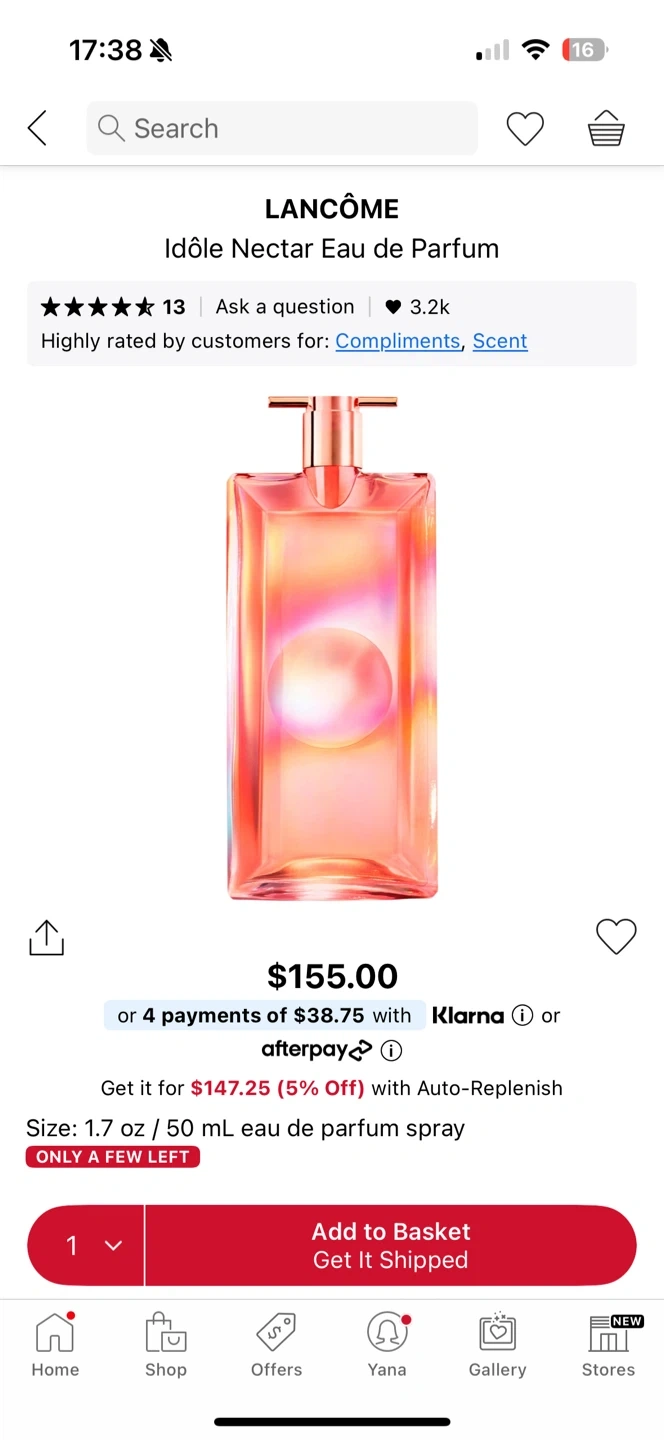Switch to the Home tab
This screenshot has height=1440, width=664.
[x=55, y=1345]
